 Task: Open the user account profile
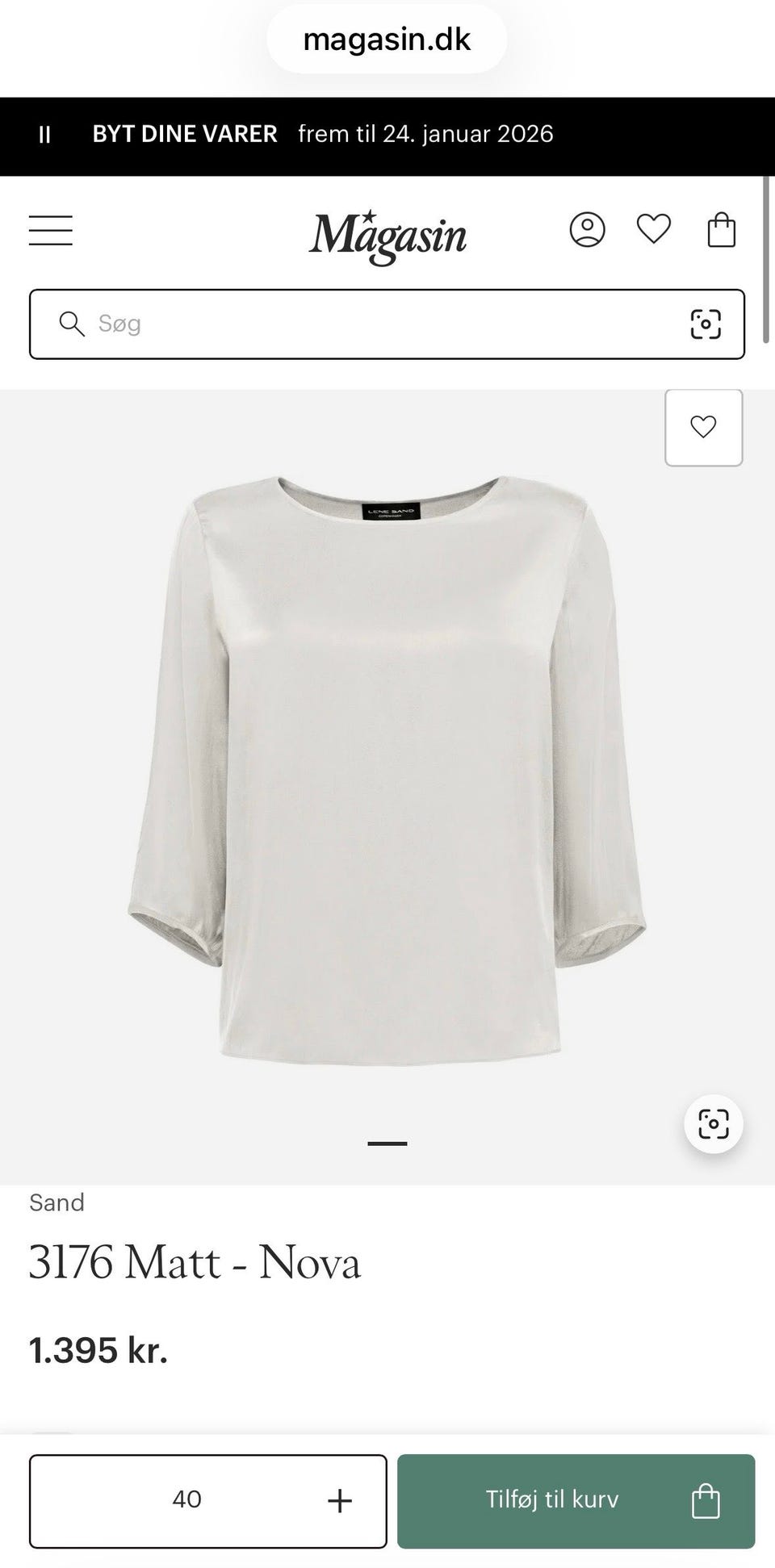tap(588, 230)
